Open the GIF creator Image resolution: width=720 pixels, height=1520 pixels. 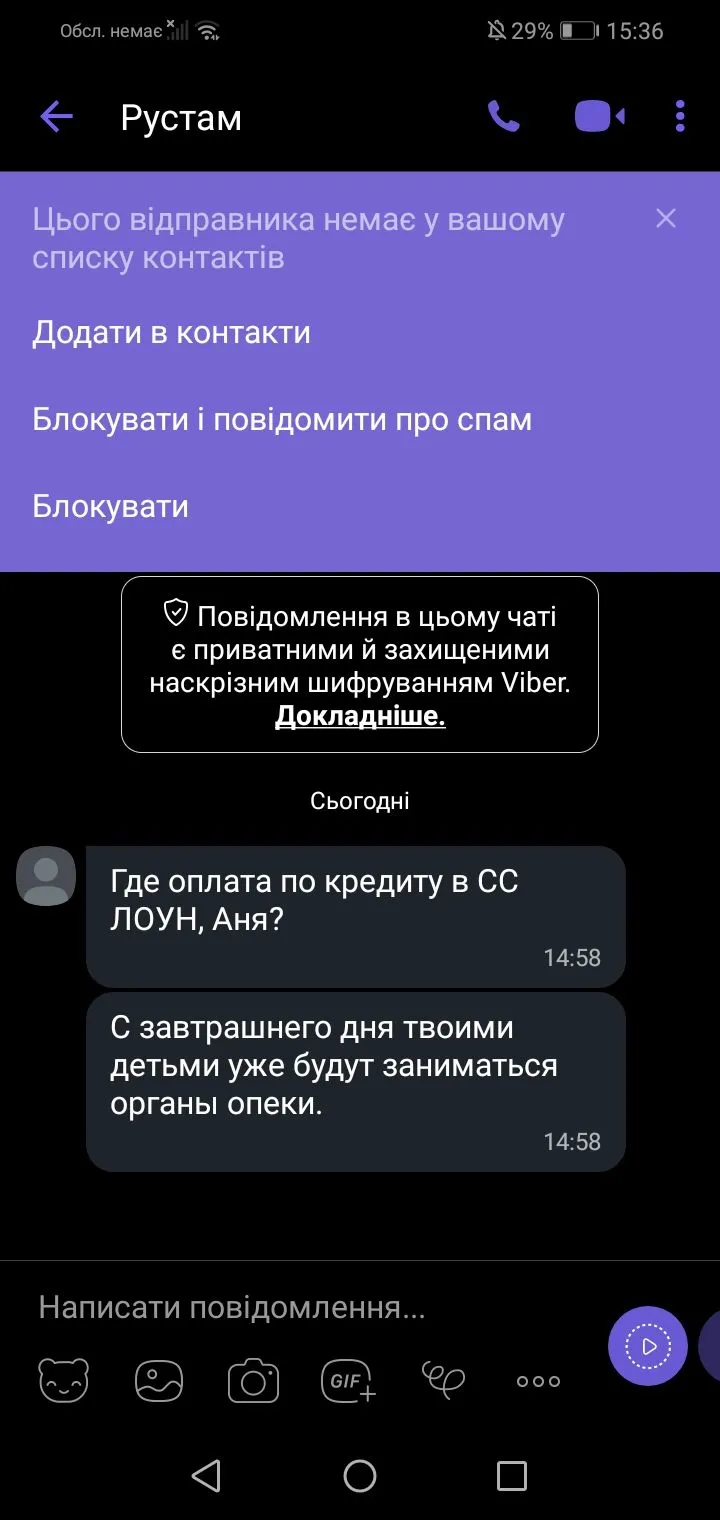[x=348, y=1381]
